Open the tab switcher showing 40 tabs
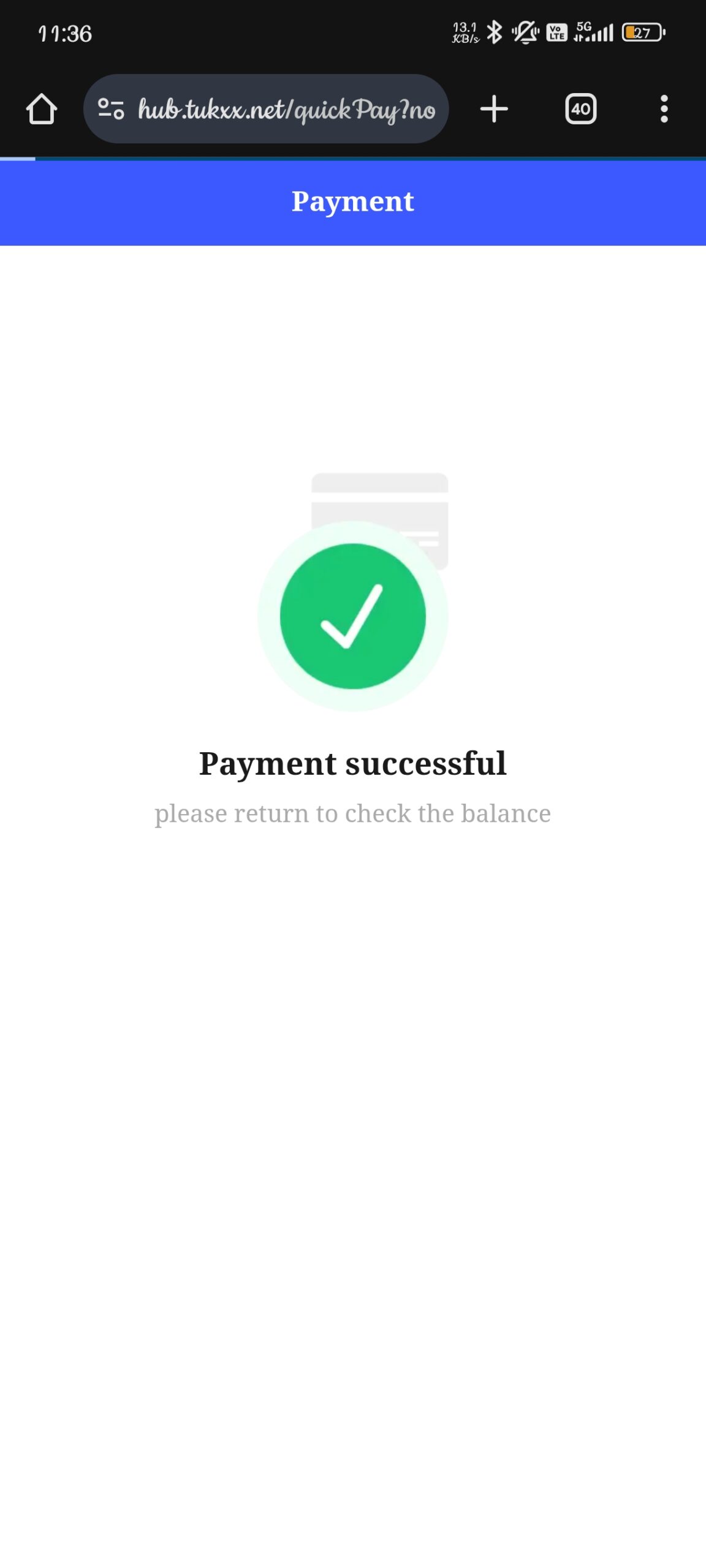706x1568 pixels. [580, 109]
